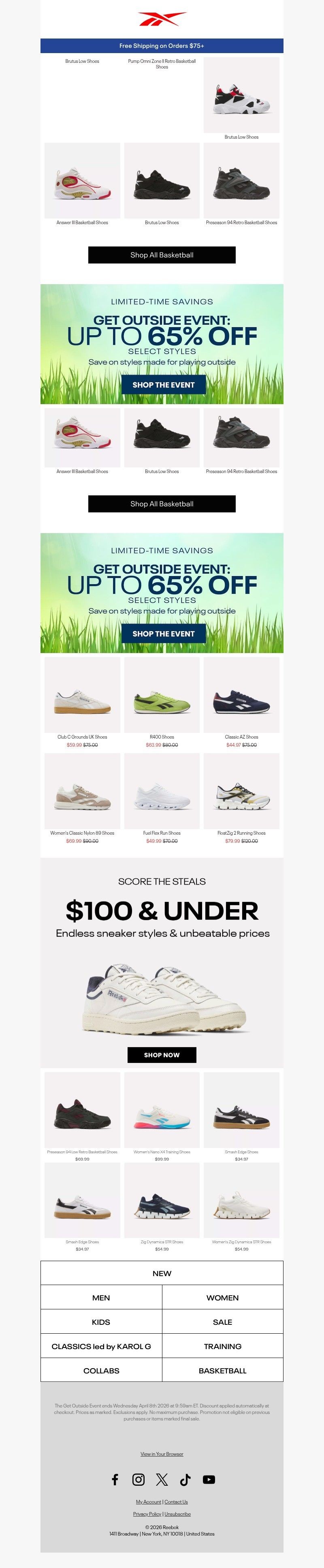This screenshot has width=324, height=1568.
Task: Browse the COLLABS category
Action: point(101,1371)
